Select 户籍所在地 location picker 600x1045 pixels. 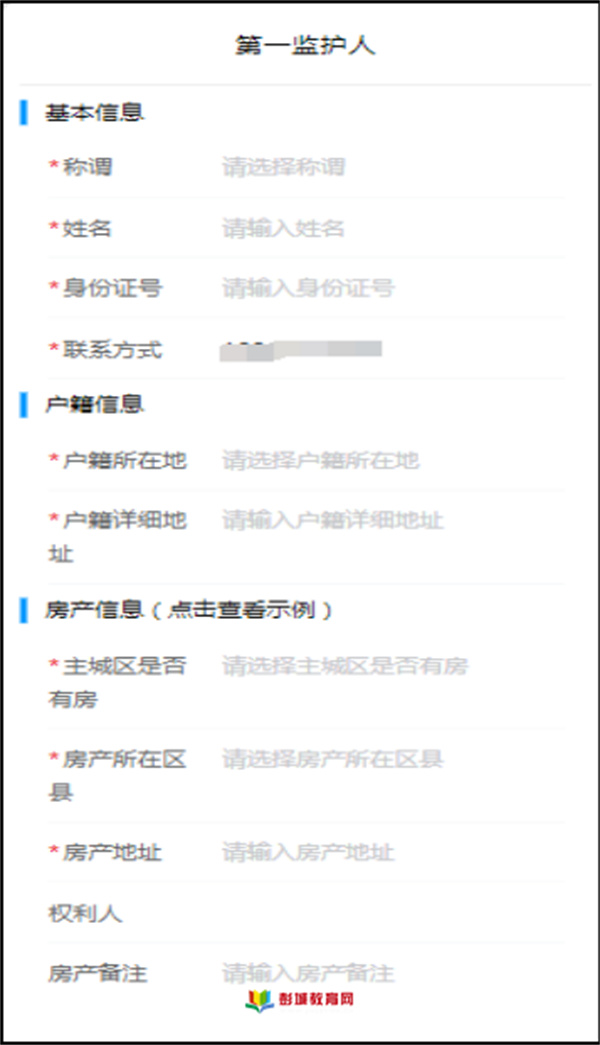(392, 460)
